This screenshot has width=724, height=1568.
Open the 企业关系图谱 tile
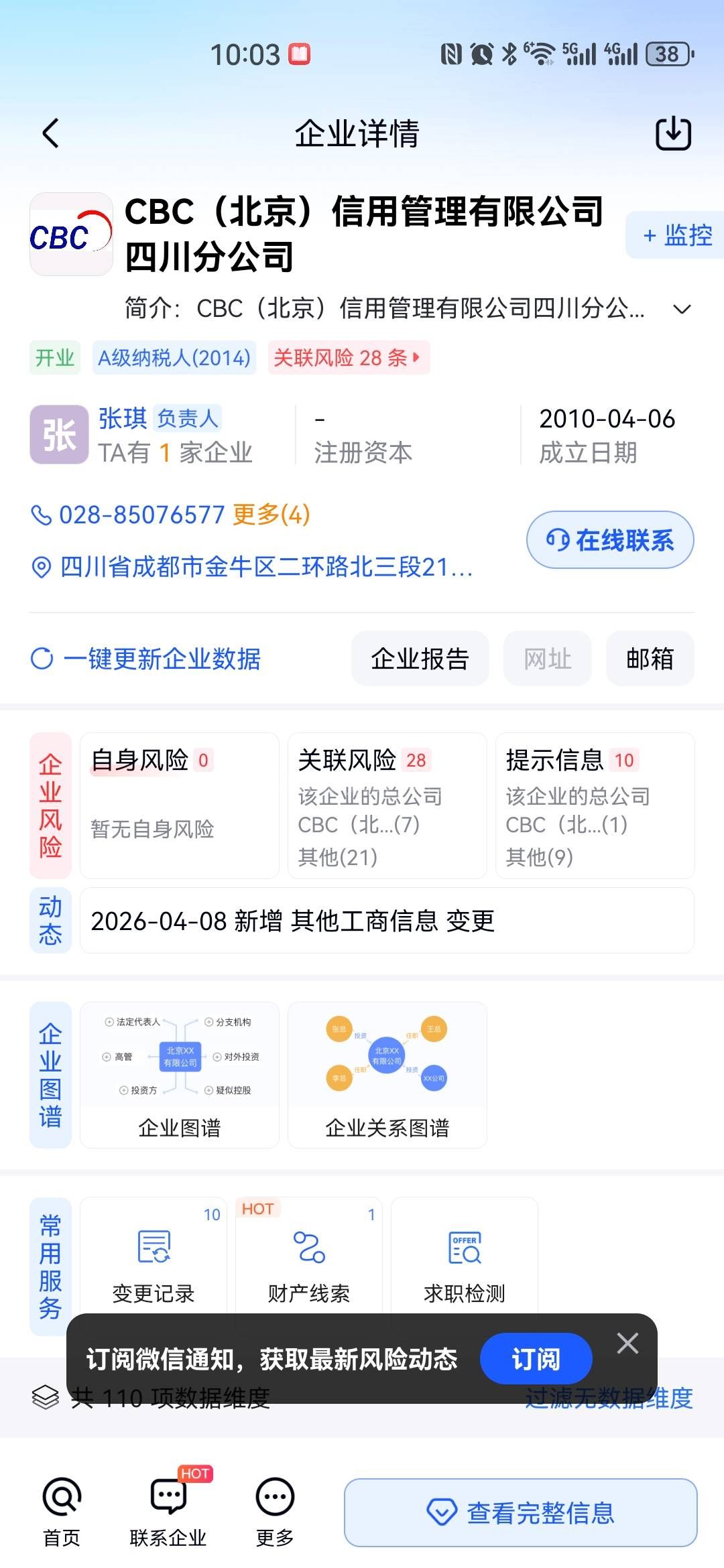pyautogui.click(x=387, y=1075)
